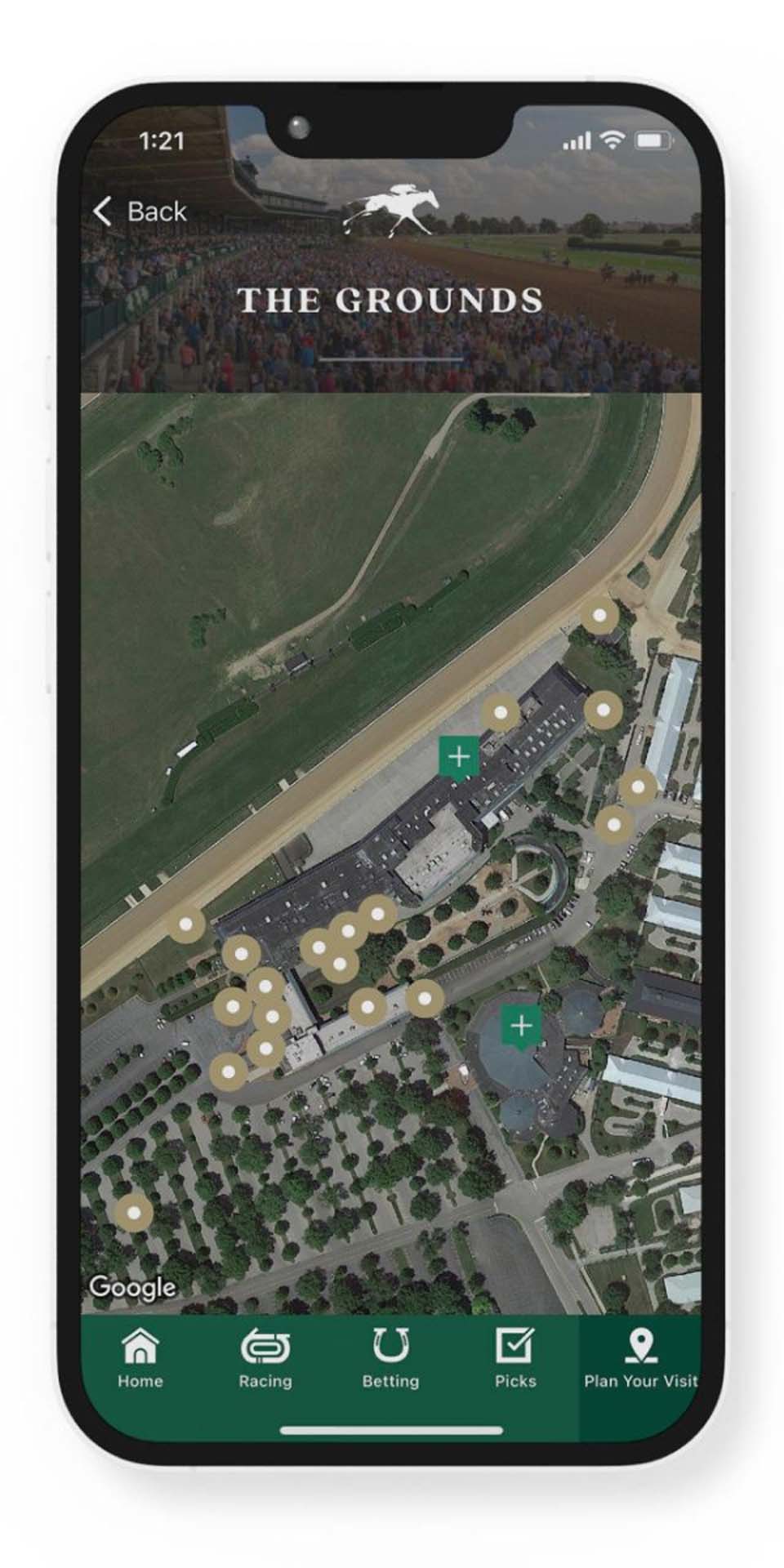Open the Plan Your Visit tab
This screenshot has width=784, height=1568.
(640, 1359)
